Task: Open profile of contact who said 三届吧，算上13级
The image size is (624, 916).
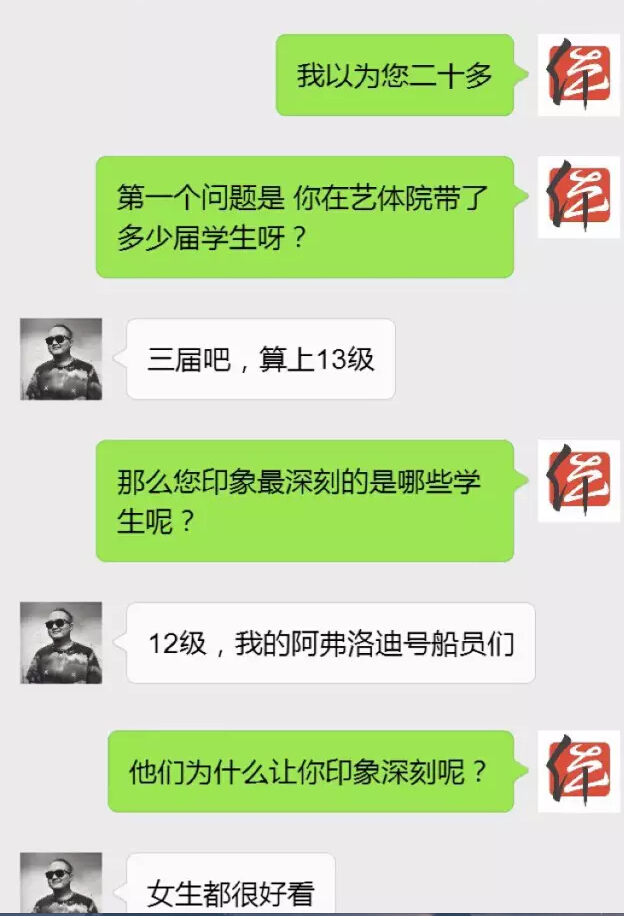Action: tap(61, 359)
